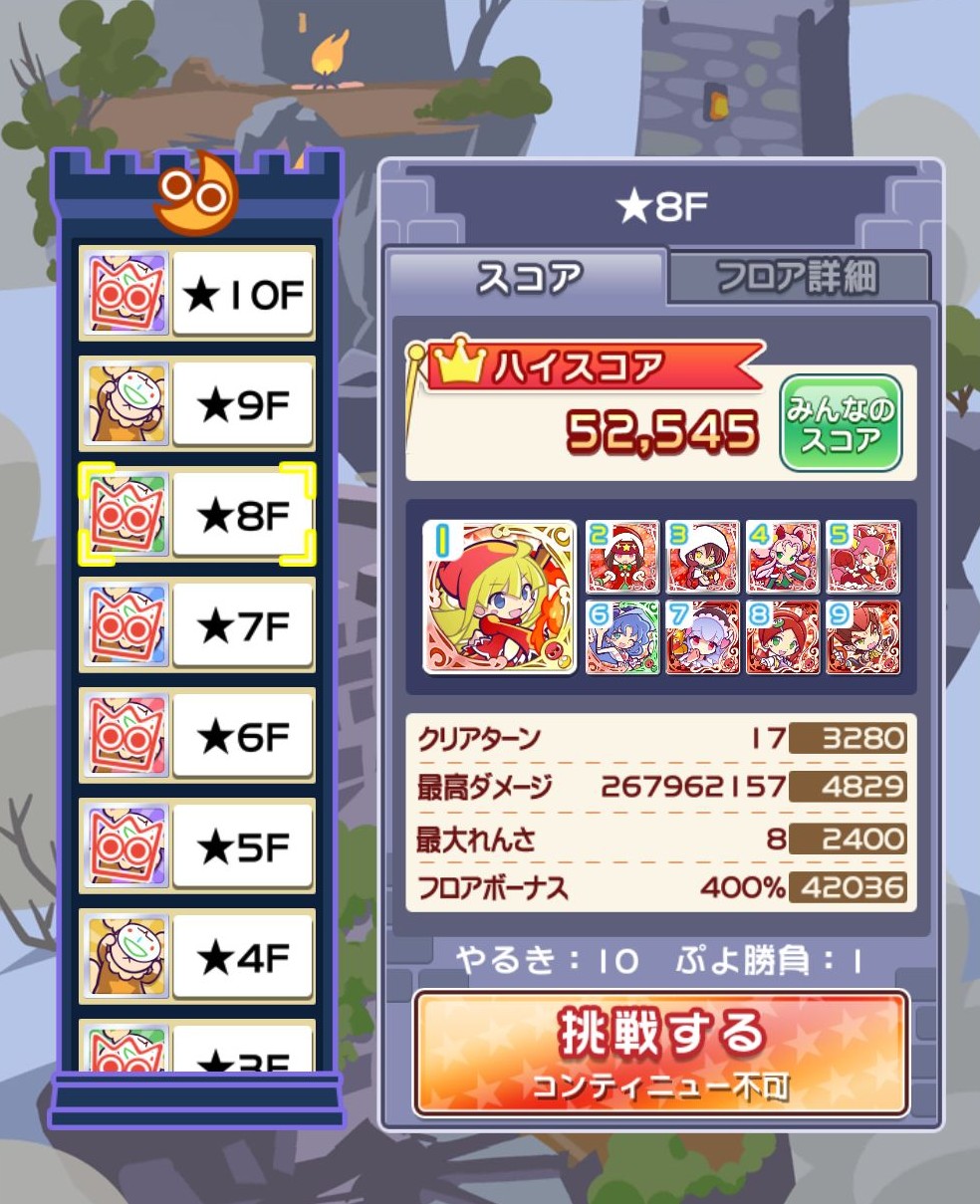The image size is (980, 1204).
Task: Select the ★5F floor
Action: pos(197,846)
